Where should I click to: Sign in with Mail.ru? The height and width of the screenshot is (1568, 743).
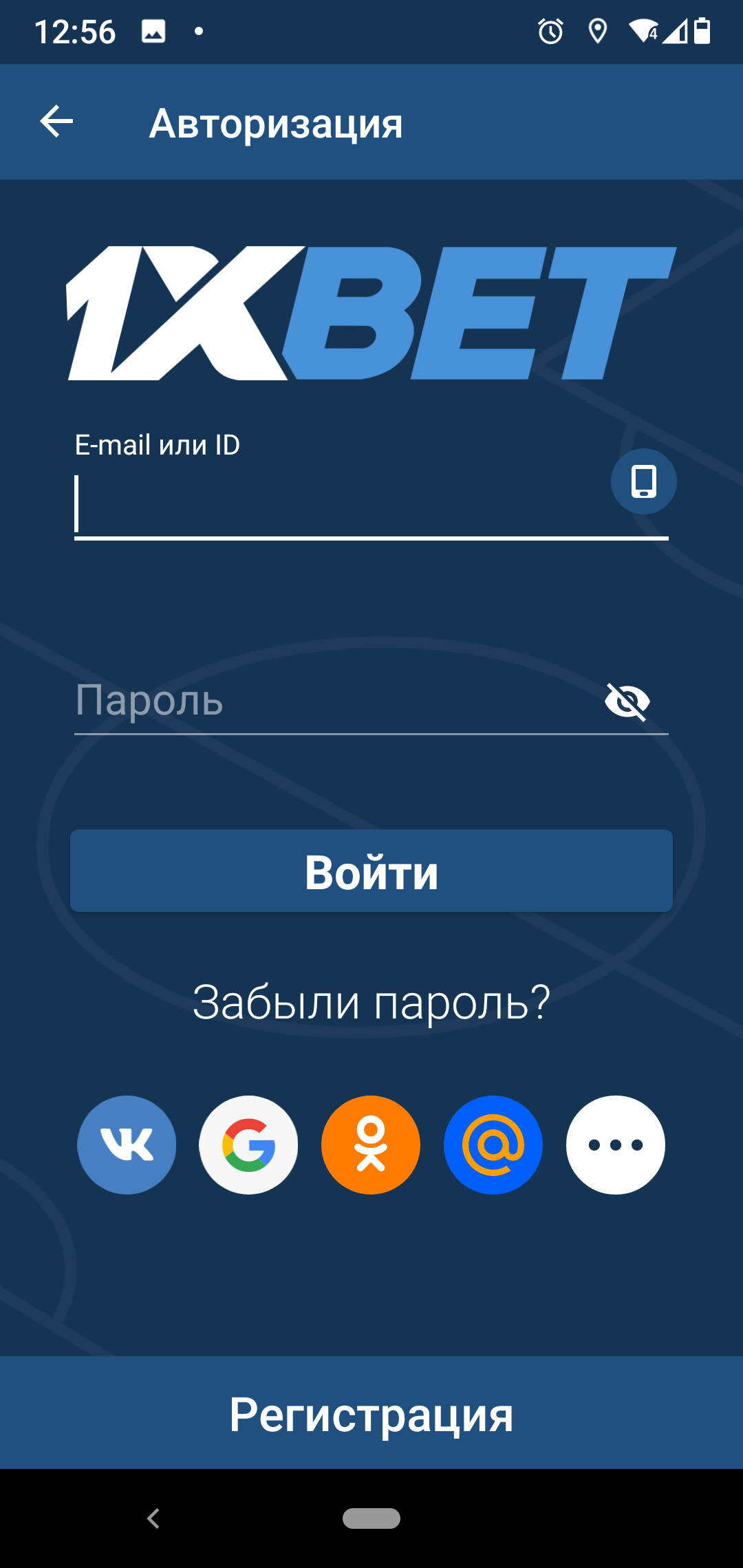pyautogui.click(x=493, y=1145)
